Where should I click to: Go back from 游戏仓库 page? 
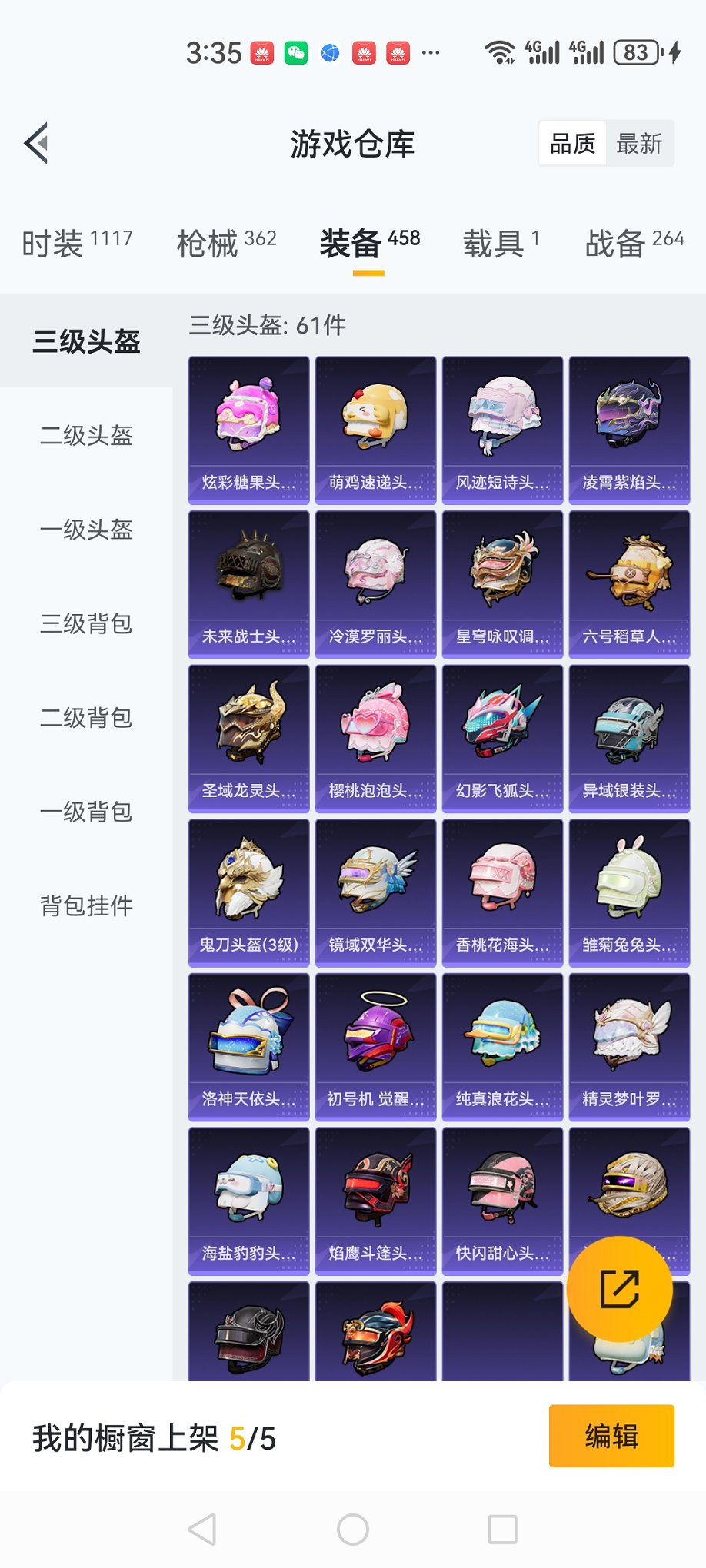click(x=37, y=143)
